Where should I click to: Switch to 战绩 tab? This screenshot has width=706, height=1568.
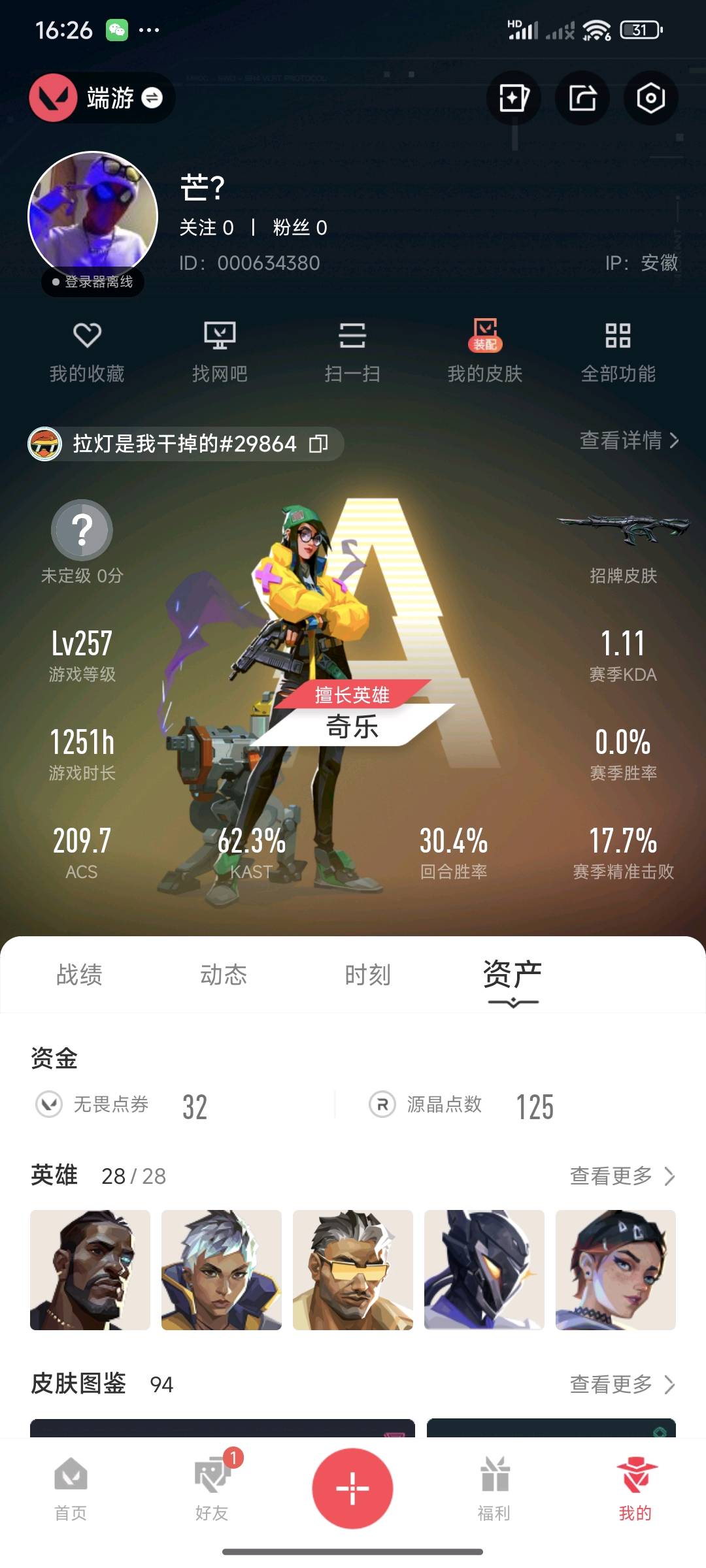79,975
